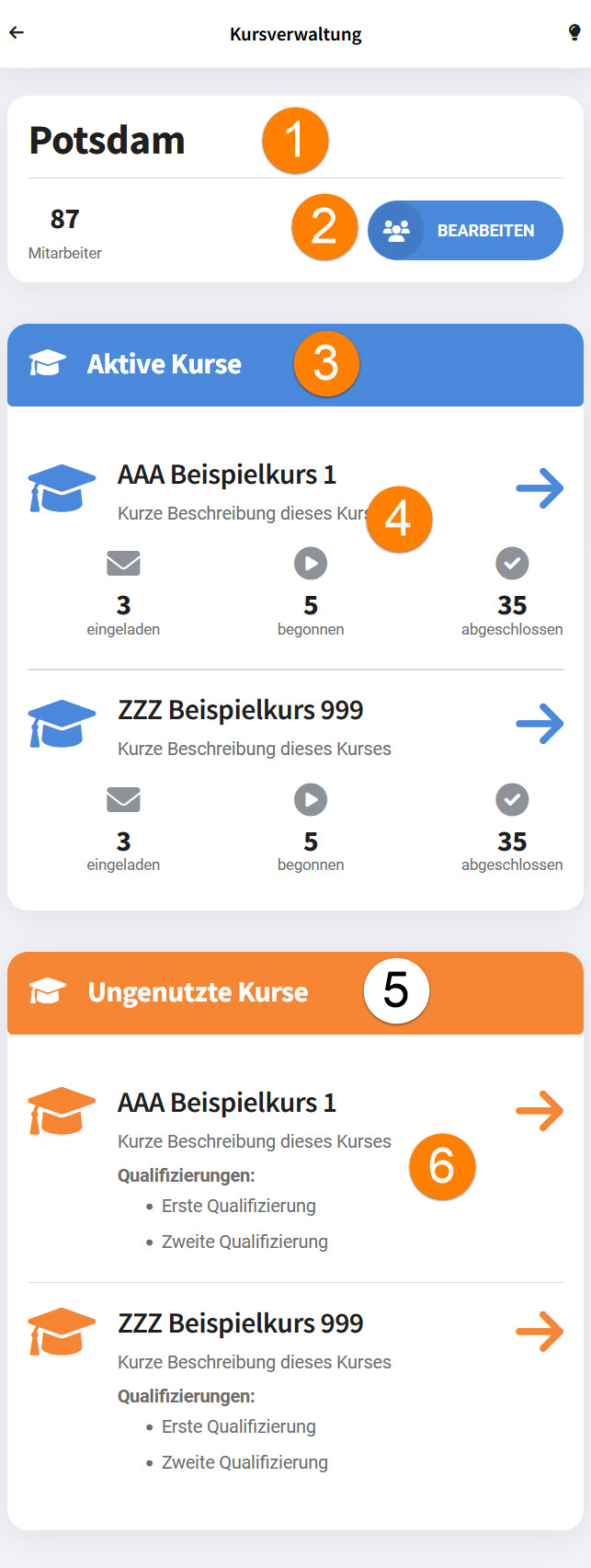Open ZZZ Beispielkurs 999 under Ungenutzte Kurse

click(x=540, y=1332)
